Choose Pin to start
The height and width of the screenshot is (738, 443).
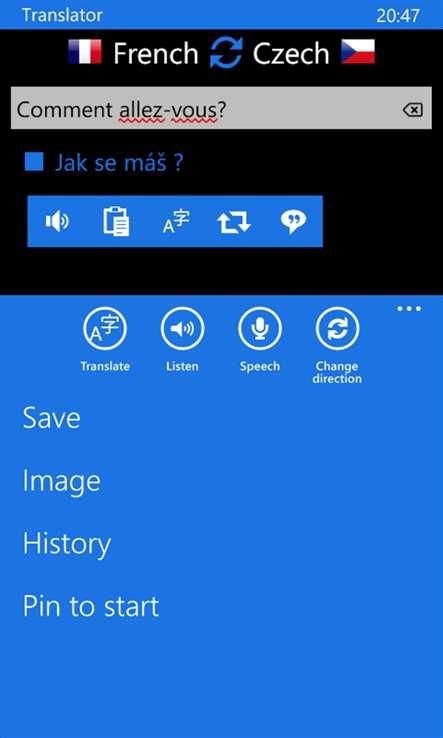click(x=91, y=606)
